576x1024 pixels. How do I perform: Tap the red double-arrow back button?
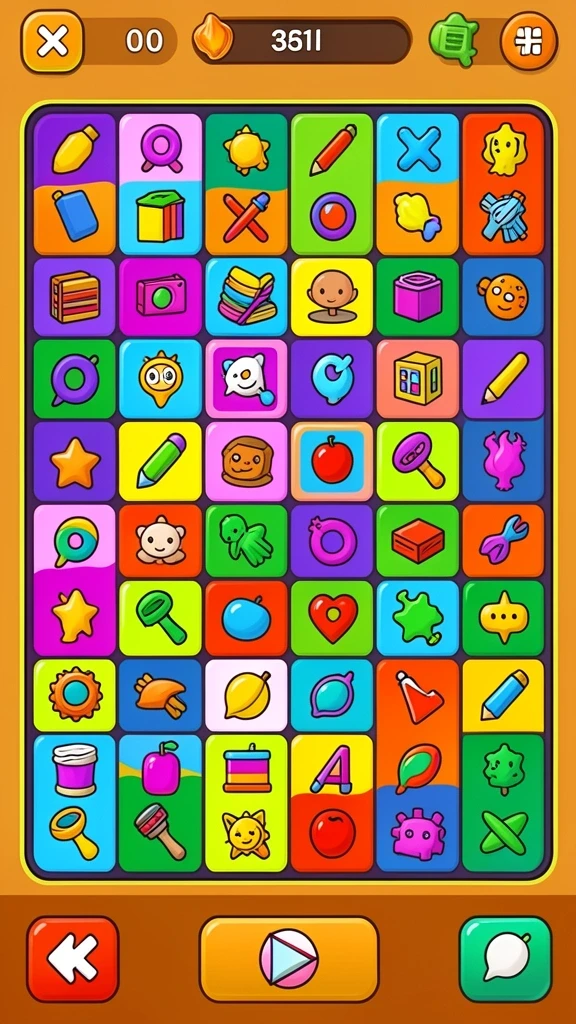click(x=72, y=958)
